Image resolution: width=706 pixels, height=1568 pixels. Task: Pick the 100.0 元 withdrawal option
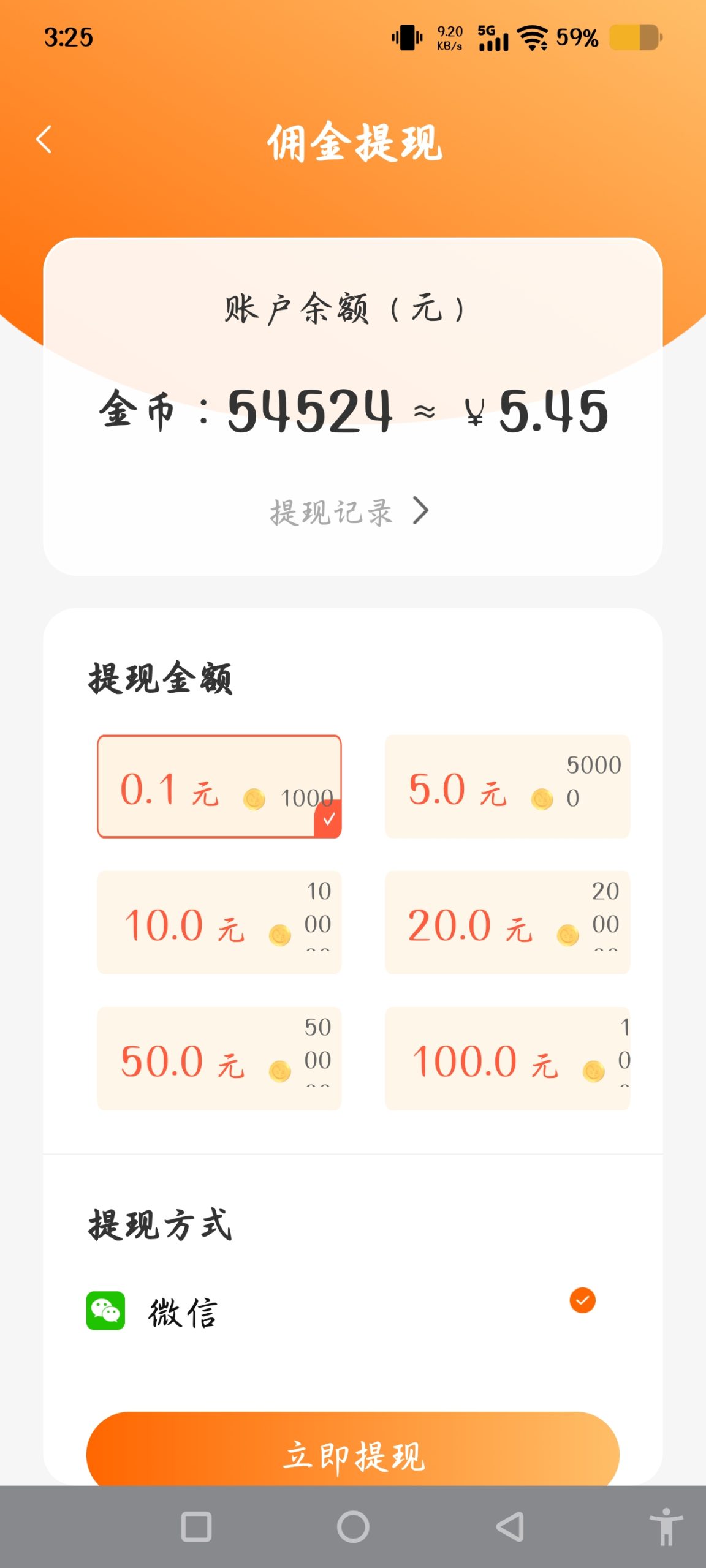point(507,1058)
